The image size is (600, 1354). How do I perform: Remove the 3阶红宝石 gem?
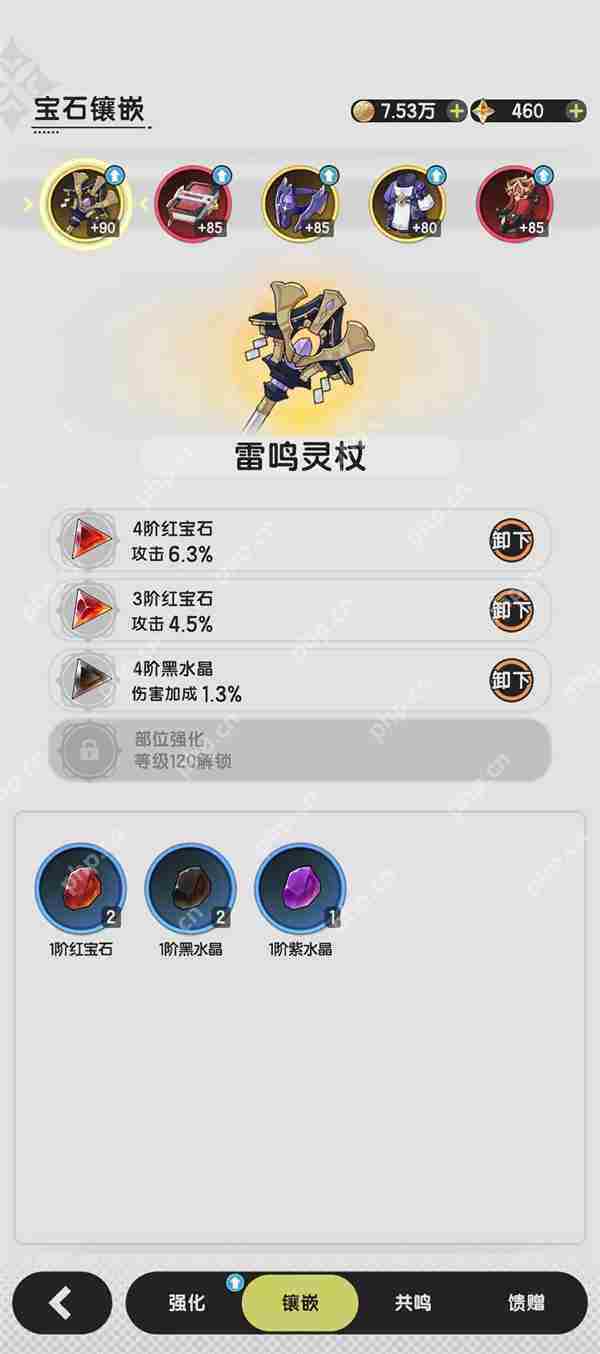click(511, 610)
